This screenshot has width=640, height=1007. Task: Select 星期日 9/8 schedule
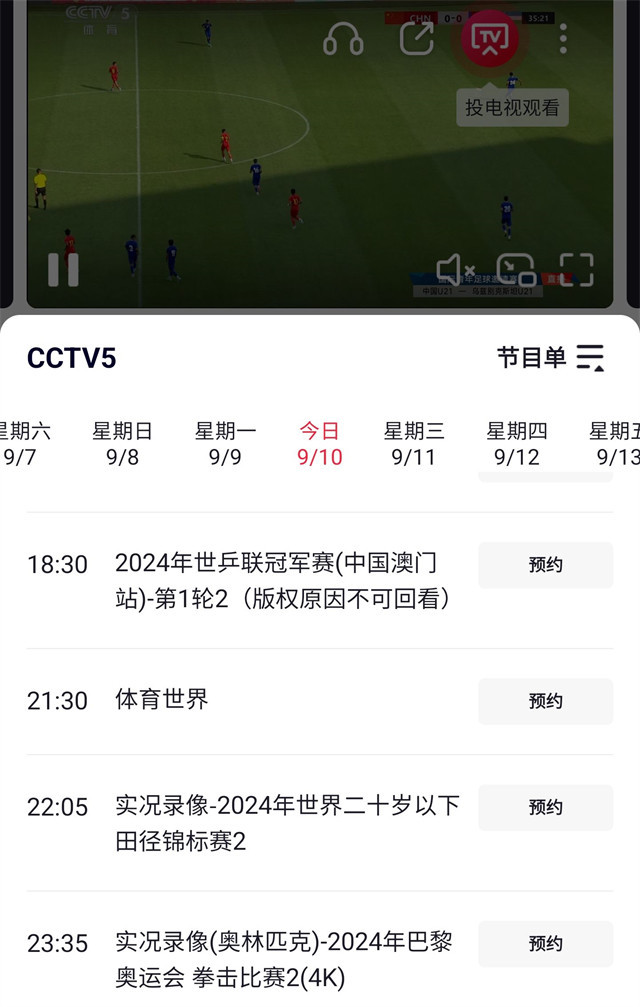point(122,444)
